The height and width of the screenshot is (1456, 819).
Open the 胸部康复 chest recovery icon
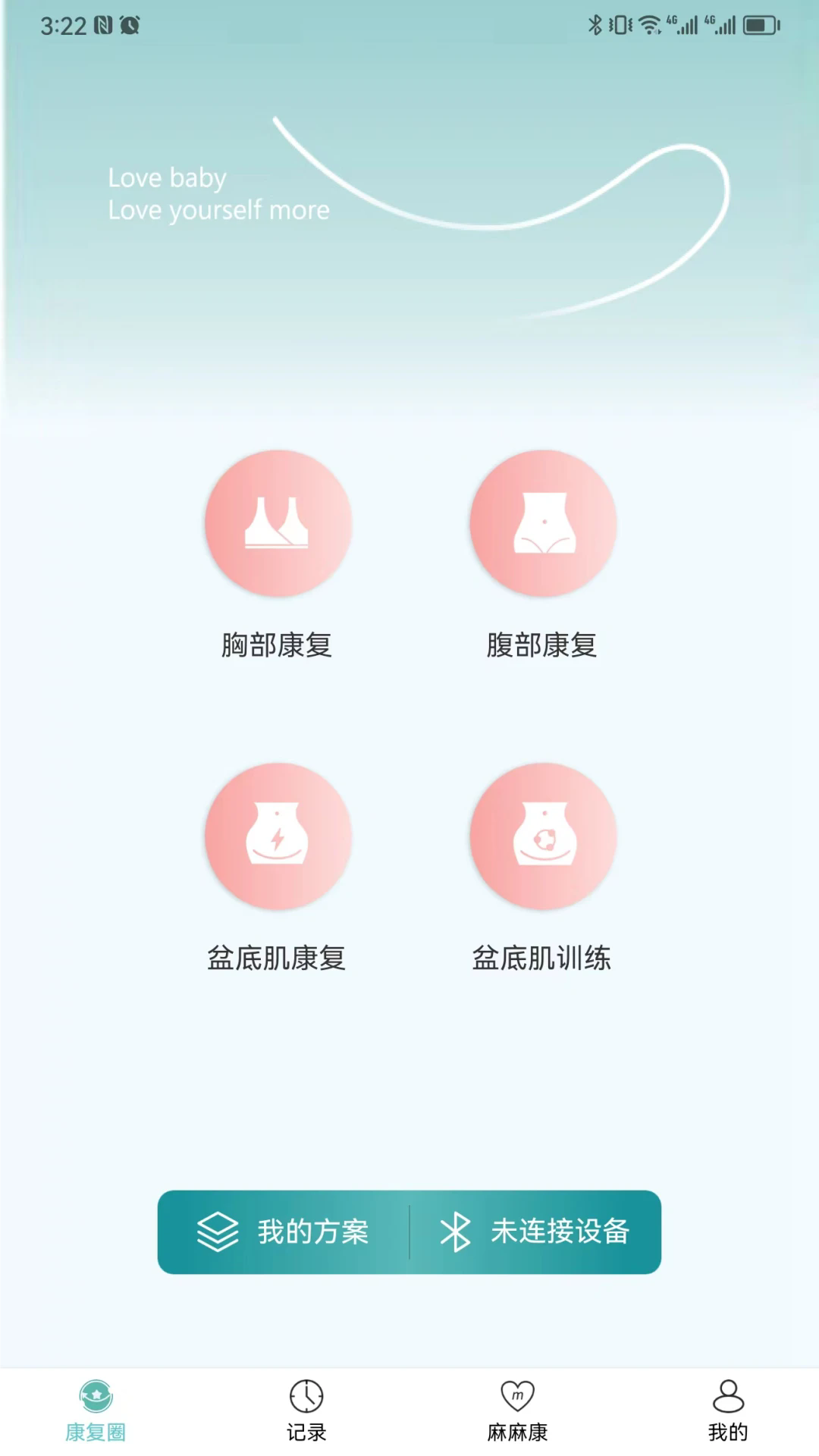click(276, 523)
